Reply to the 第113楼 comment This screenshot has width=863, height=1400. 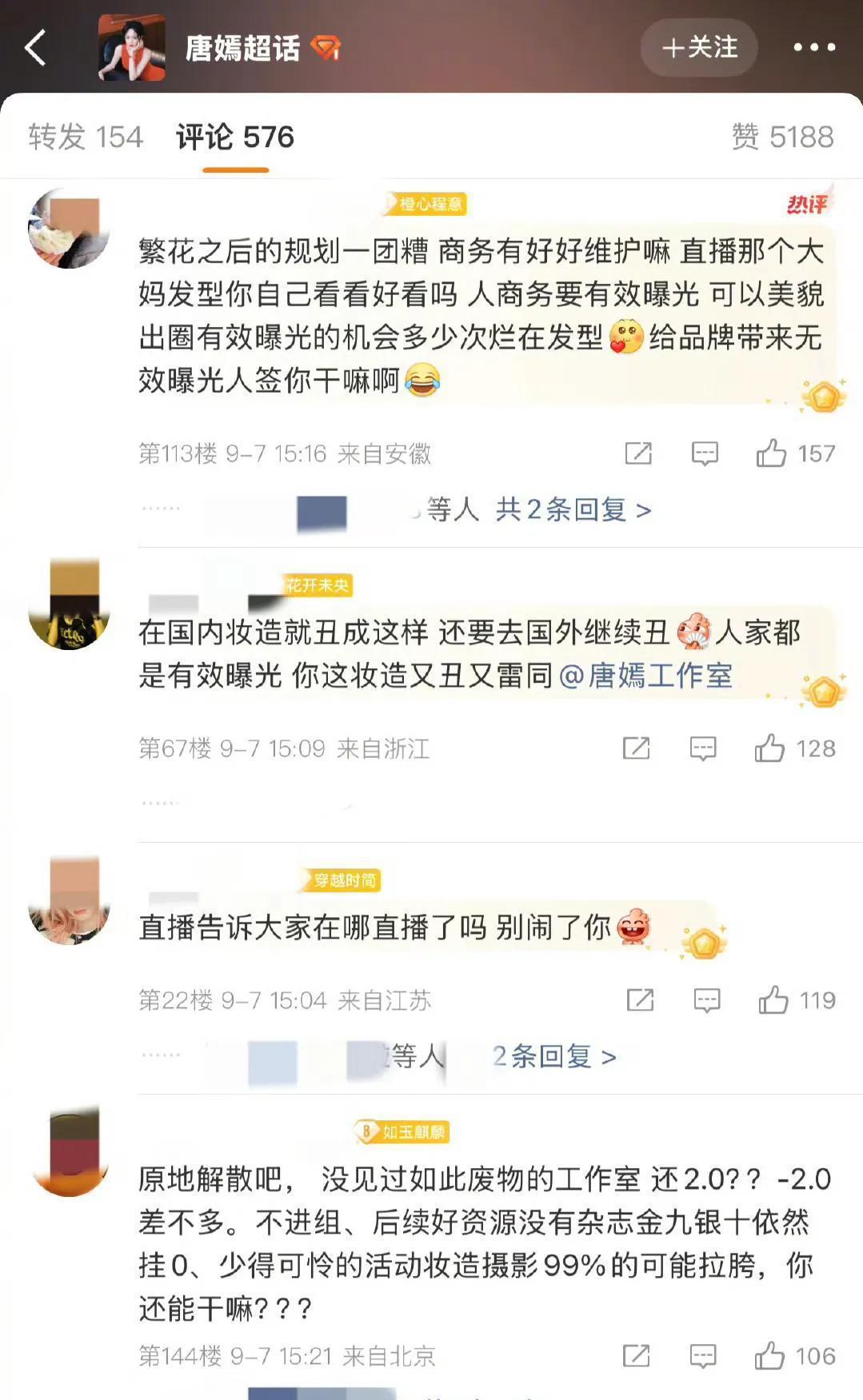coord(705,453)
